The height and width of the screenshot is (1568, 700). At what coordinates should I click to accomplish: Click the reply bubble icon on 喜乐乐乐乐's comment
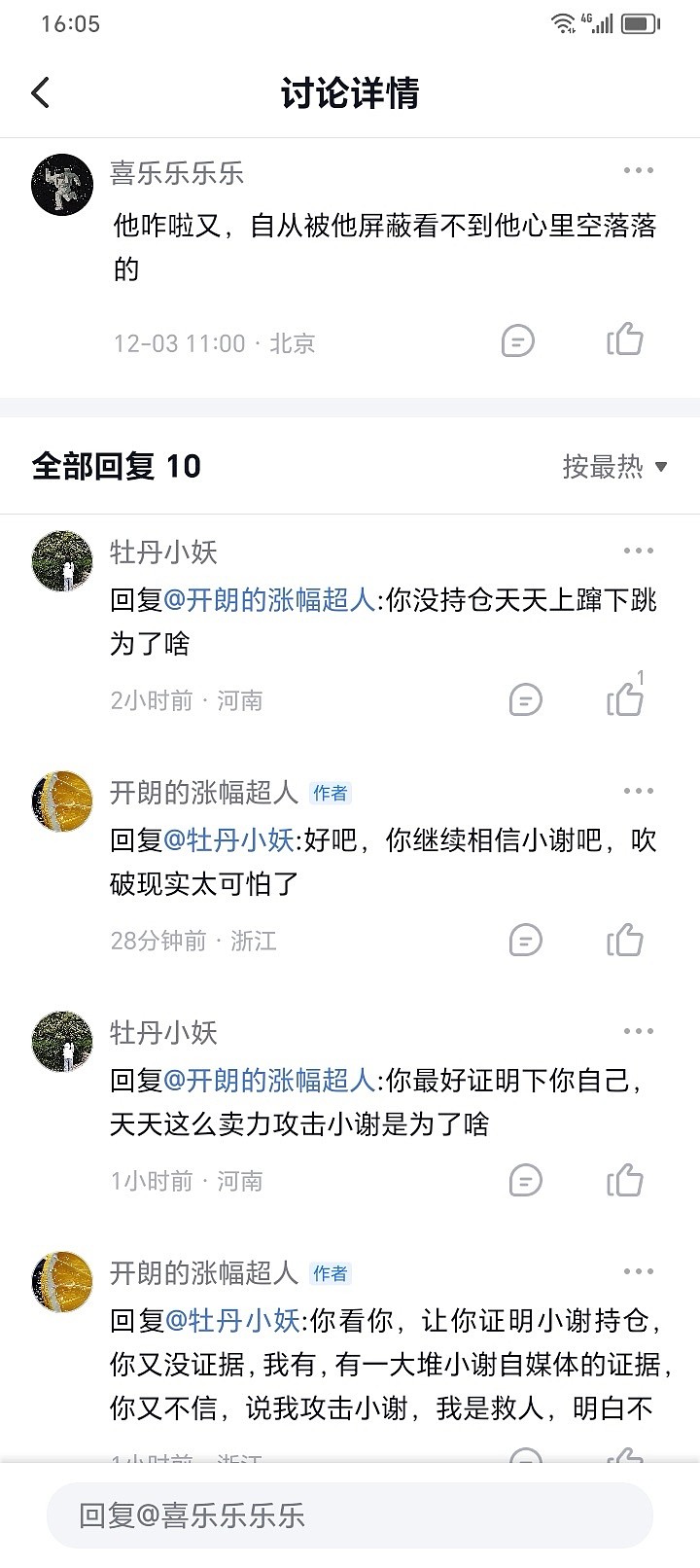click(x=518, y=340)
